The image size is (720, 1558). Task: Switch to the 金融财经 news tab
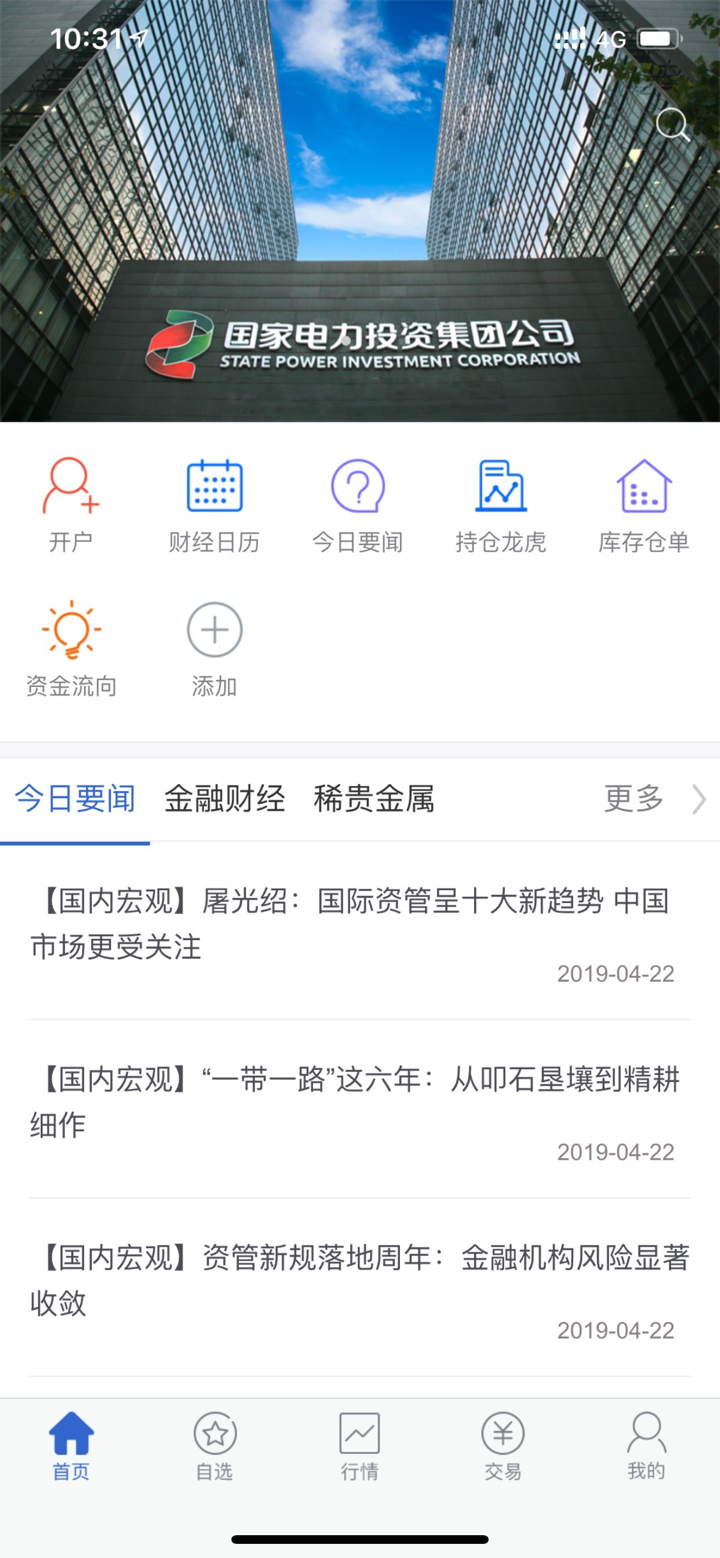tap(225, 799)
